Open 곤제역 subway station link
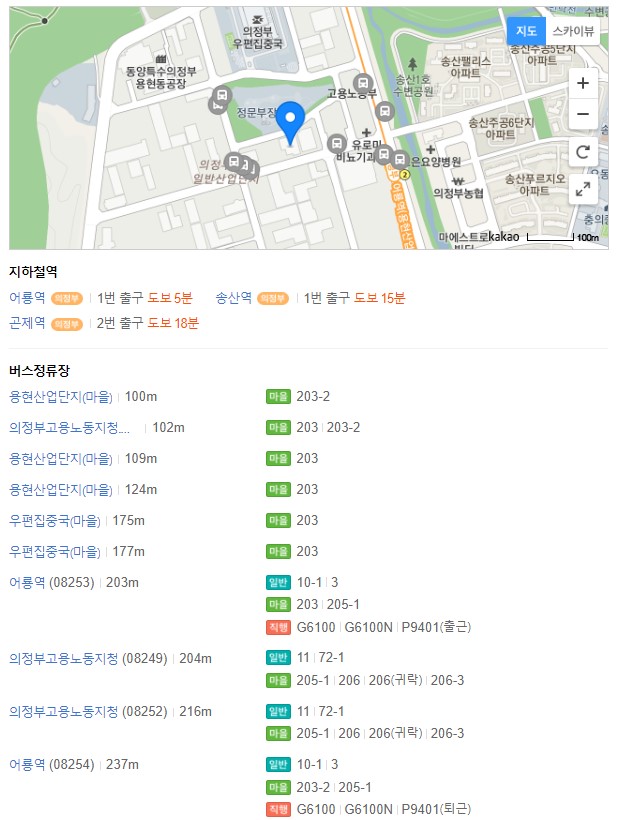Screen dimensions: 617x820 tap(27, 323)
